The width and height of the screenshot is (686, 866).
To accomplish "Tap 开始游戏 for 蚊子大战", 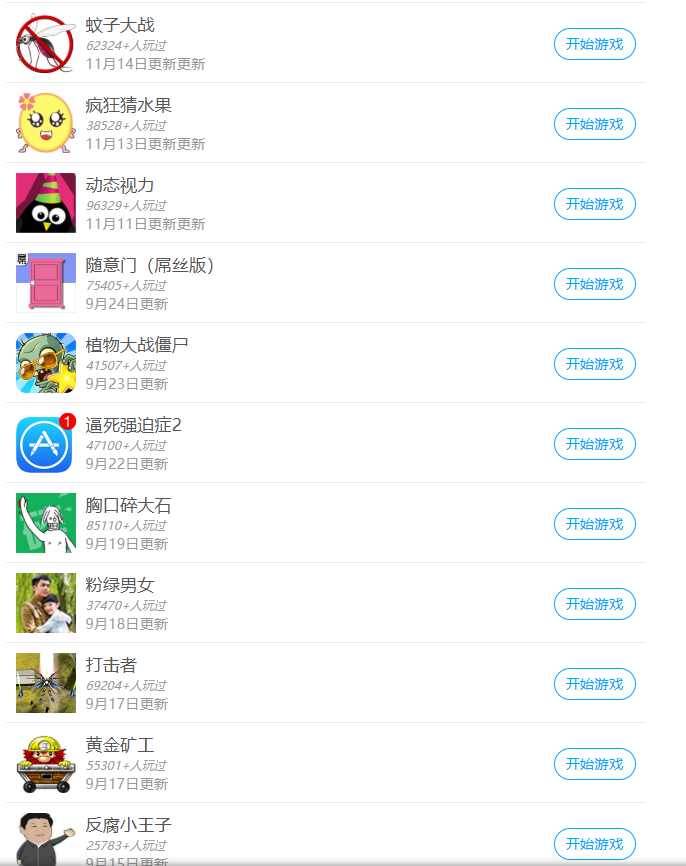I will (x=594, y=44).
